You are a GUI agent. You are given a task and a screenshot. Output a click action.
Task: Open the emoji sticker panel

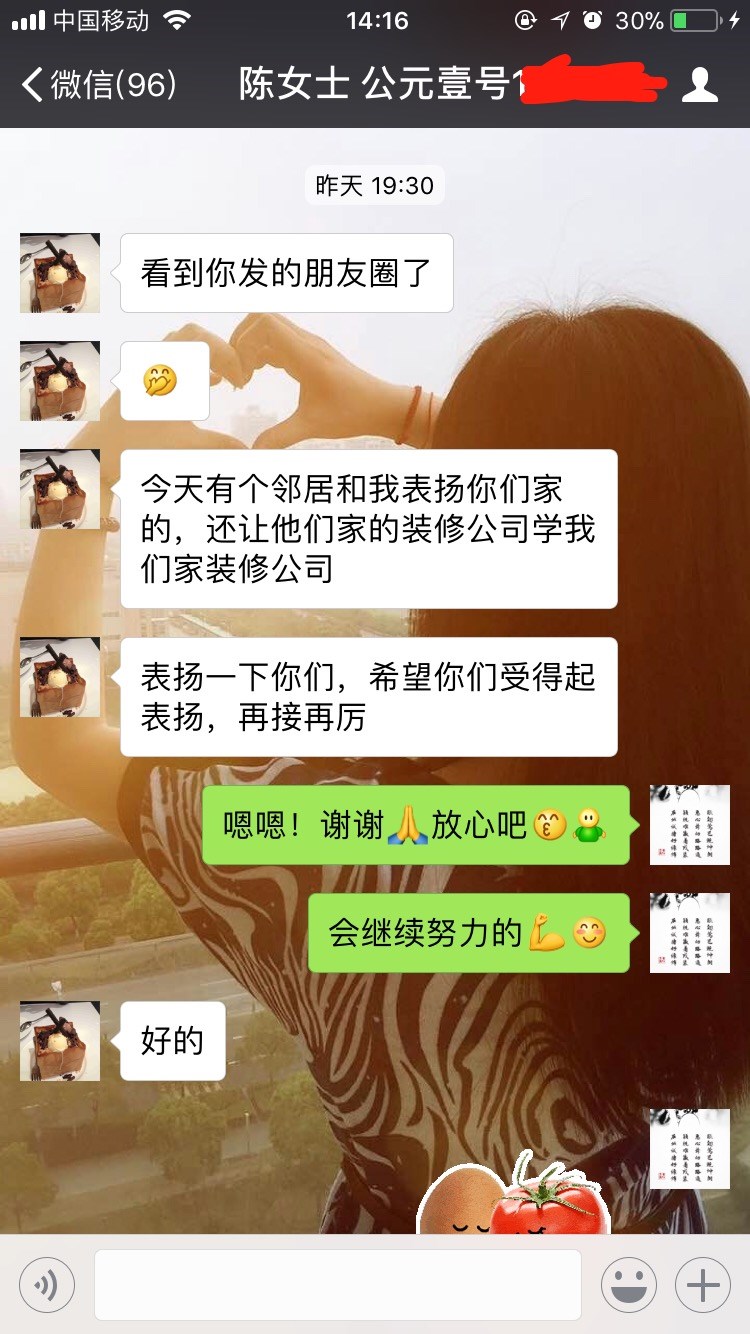tap(628, 1285)
